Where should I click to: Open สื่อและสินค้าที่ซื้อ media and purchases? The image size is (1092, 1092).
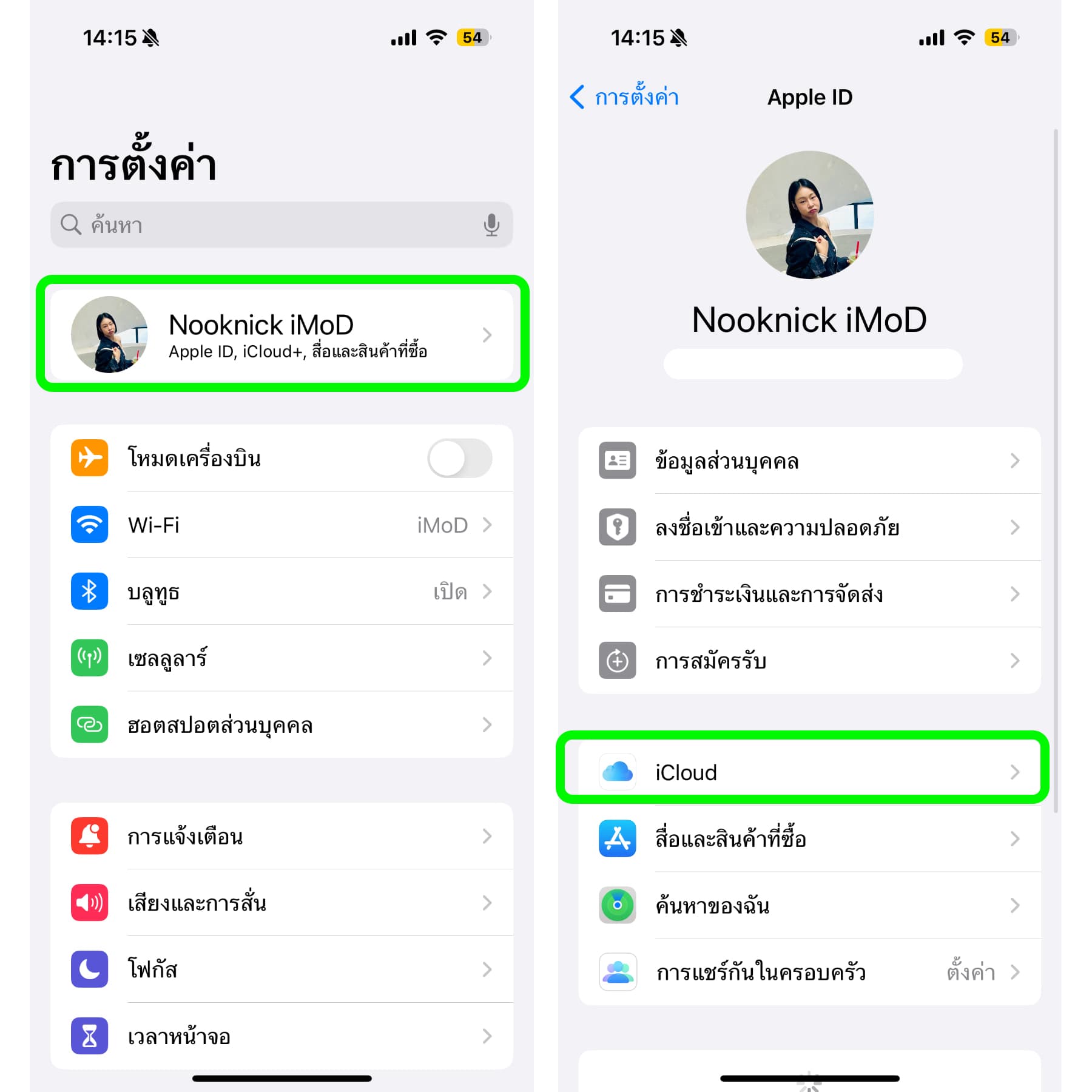(x=809, y=839)
